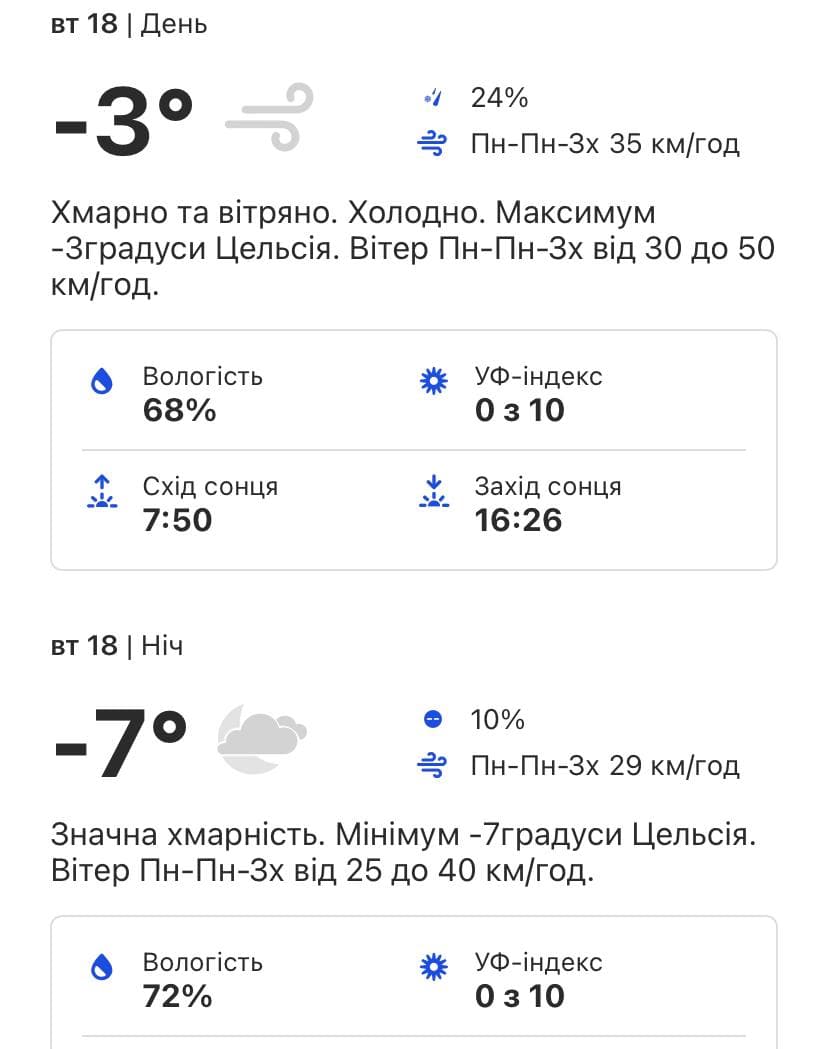Click the humidity droplet icon in night details

point(101,967)
